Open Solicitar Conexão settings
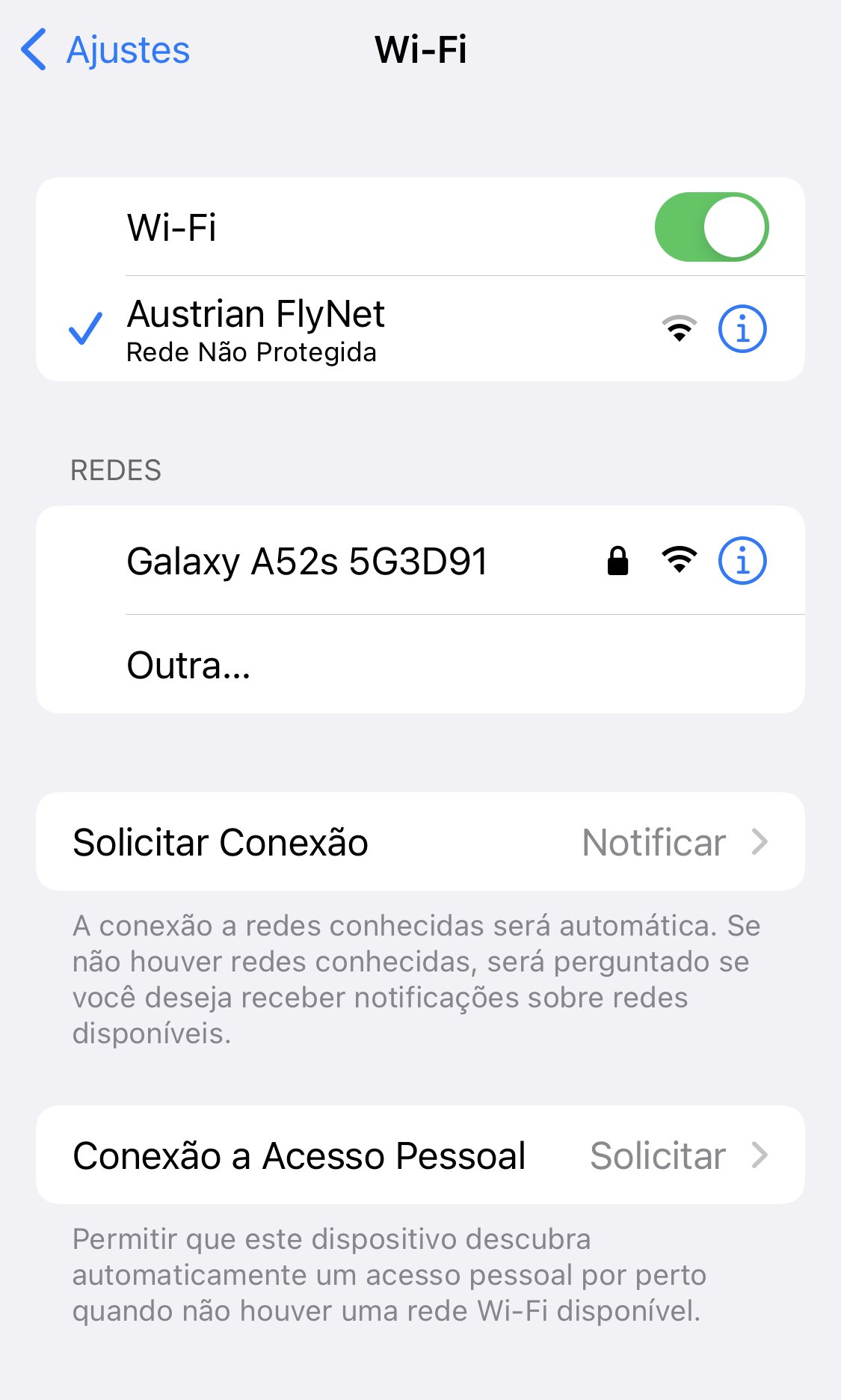841x1400 pixels. click(420, 841)
